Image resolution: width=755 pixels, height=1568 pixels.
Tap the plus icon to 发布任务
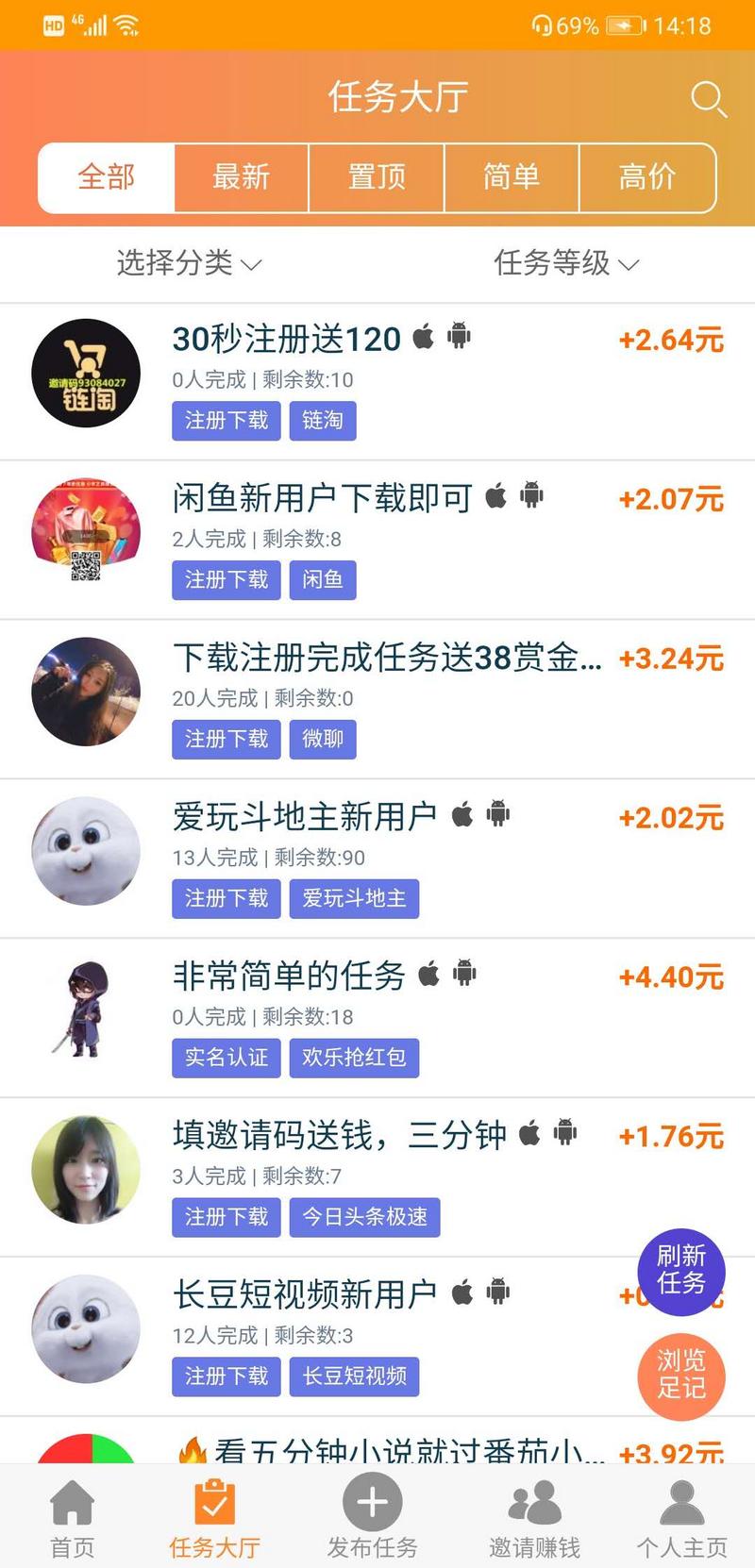click(x=372, y=1502)
